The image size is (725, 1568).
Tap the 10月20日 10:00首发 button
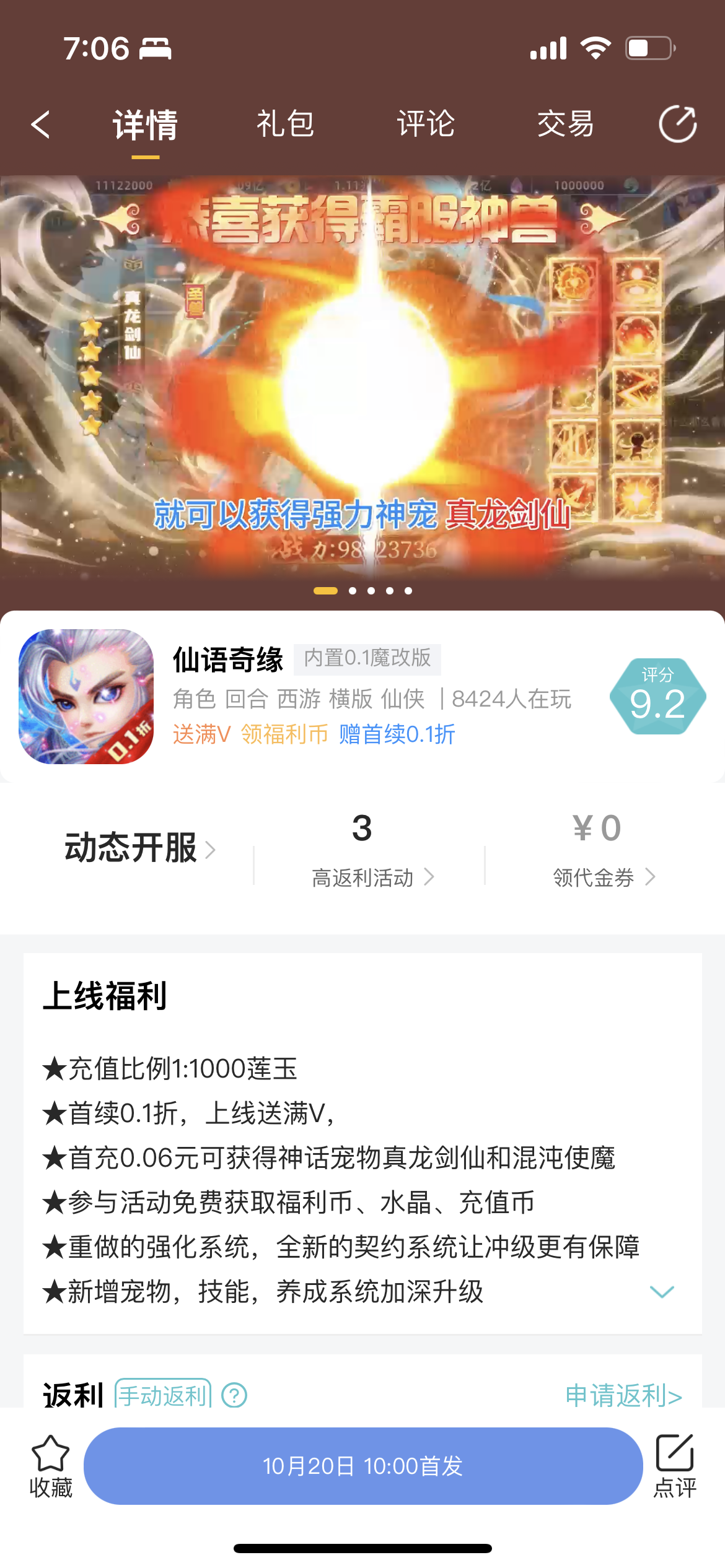coord(363,1466)
